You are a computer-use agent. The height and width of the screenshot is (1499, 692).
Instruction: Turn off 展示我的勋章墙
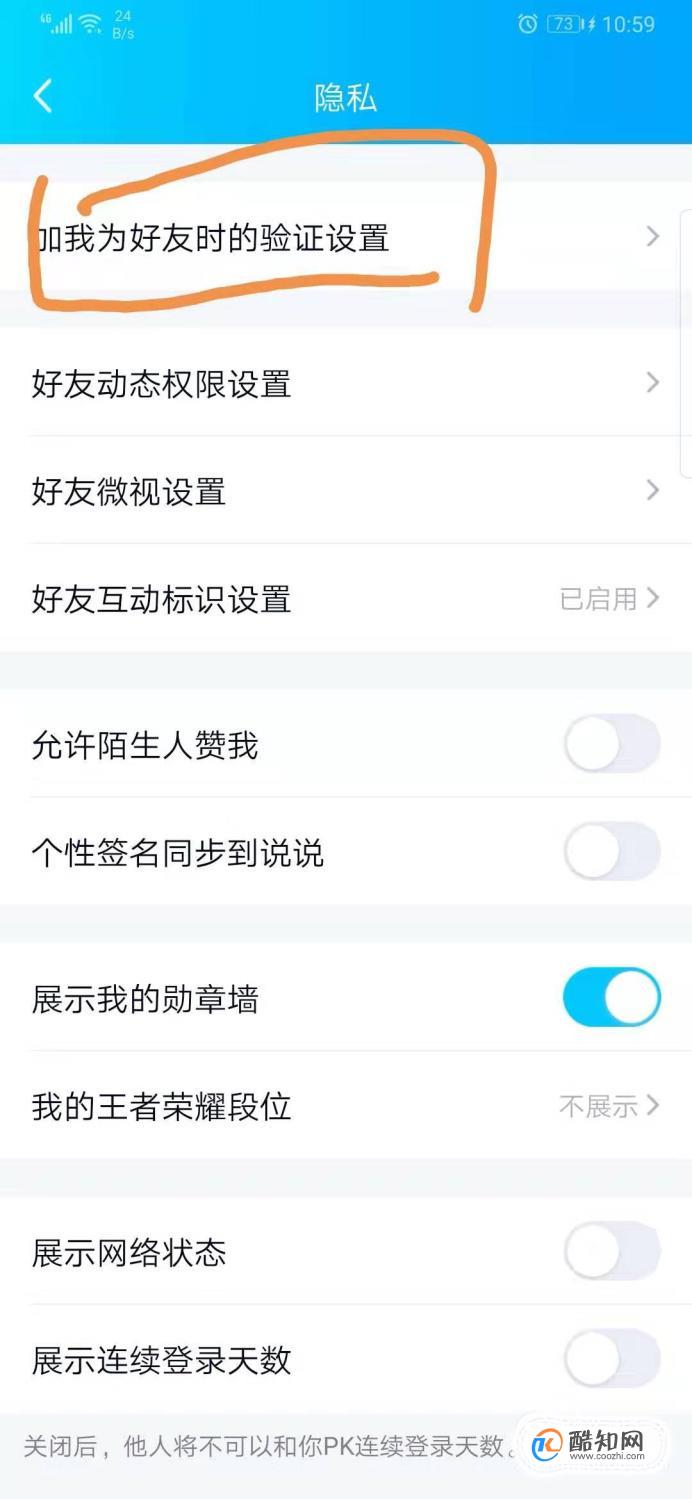(612, 998)
